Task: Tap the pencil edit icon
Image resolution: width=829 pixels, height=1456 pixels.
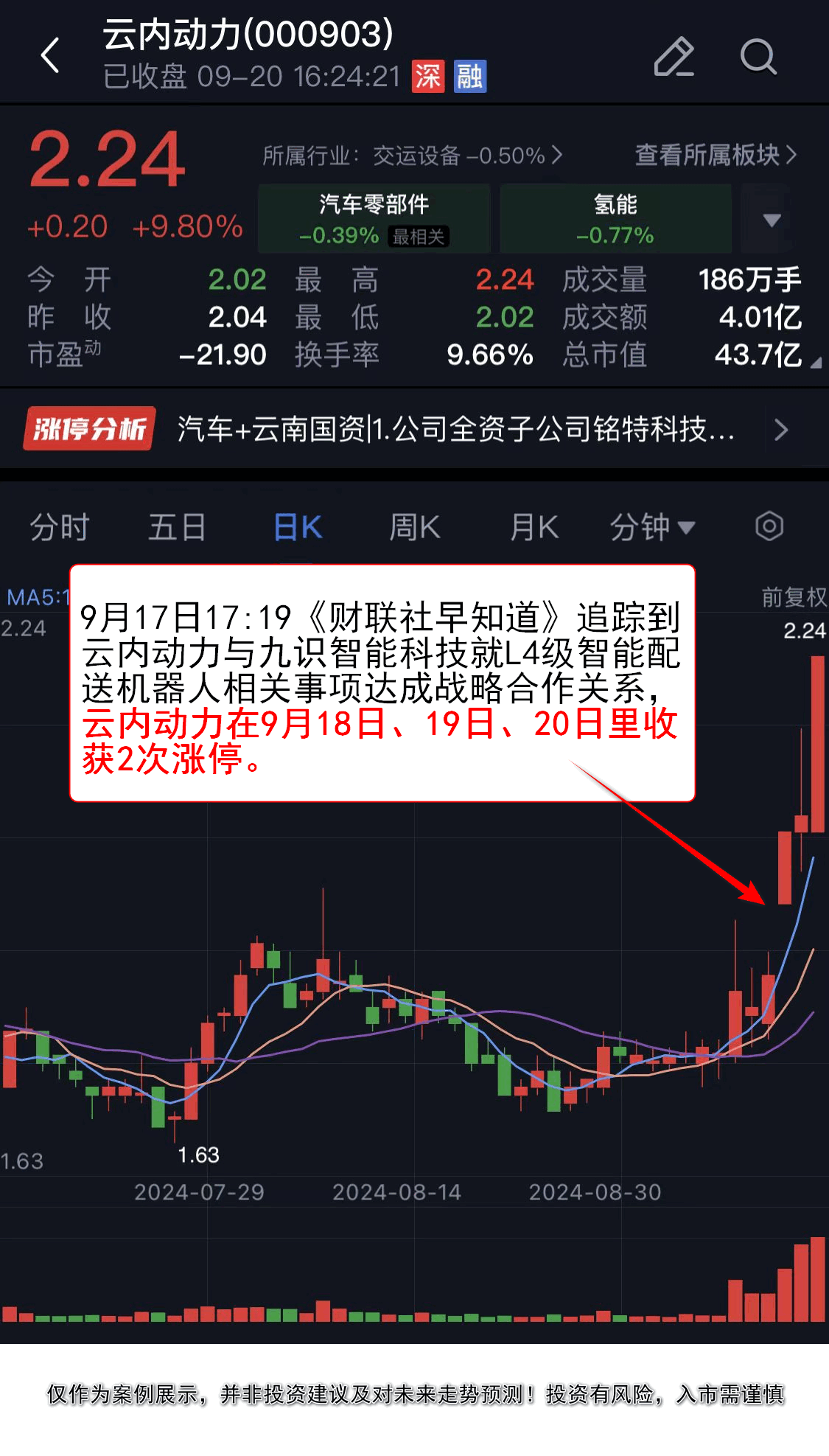Action: [x=674, y=57]
